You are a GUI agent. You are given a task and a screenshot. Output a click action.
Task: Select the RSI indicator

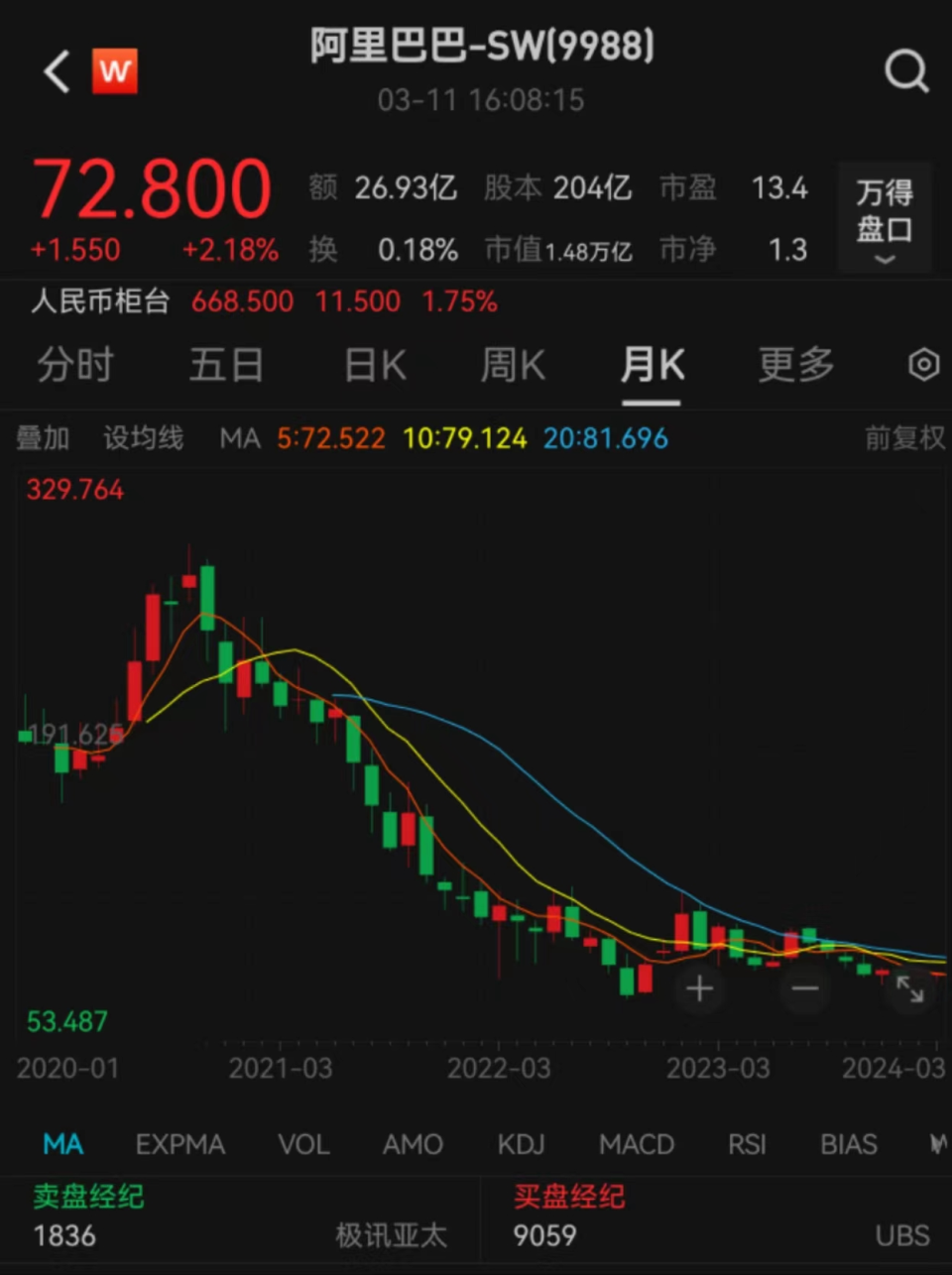point(747,1144)
